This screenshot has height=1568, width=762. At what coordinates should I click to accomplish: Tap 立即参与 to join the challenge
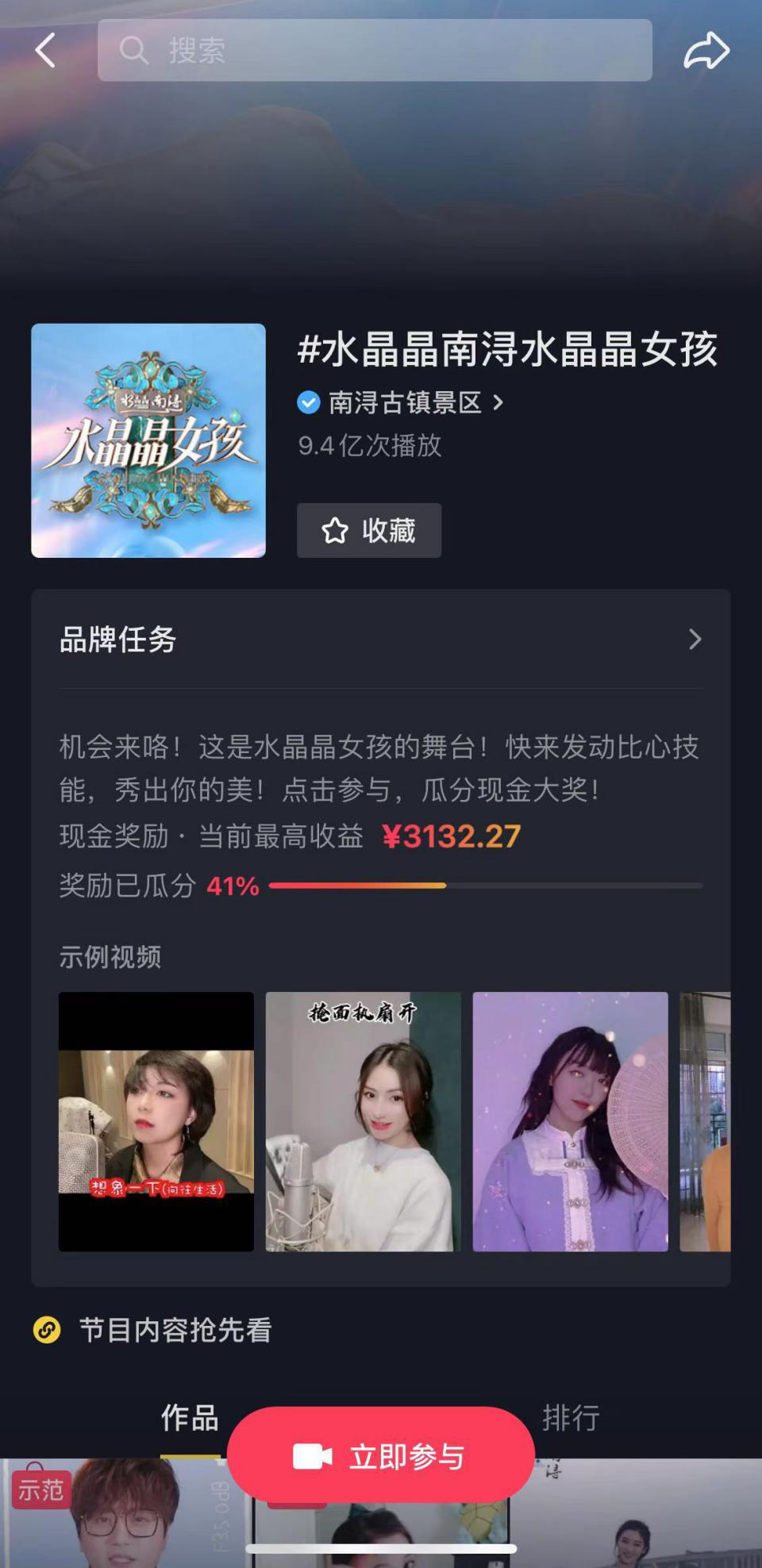coord(381,1457)
